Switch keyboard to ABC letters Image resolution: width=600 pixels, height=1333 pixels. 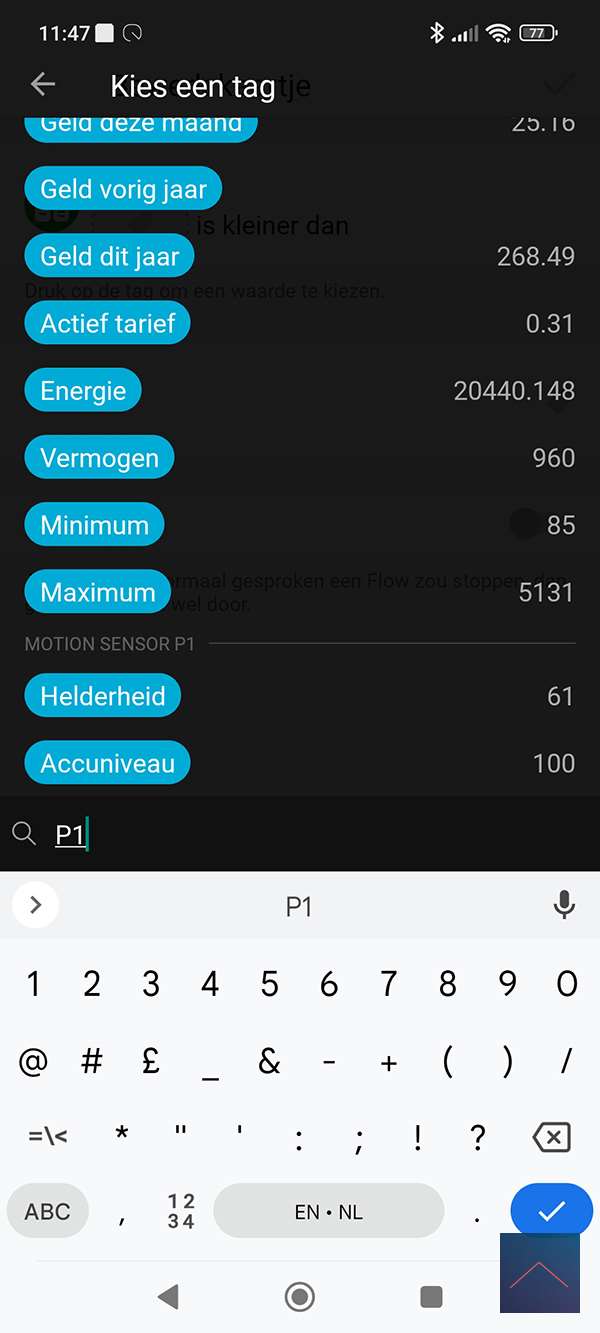tap(48, 1211)
